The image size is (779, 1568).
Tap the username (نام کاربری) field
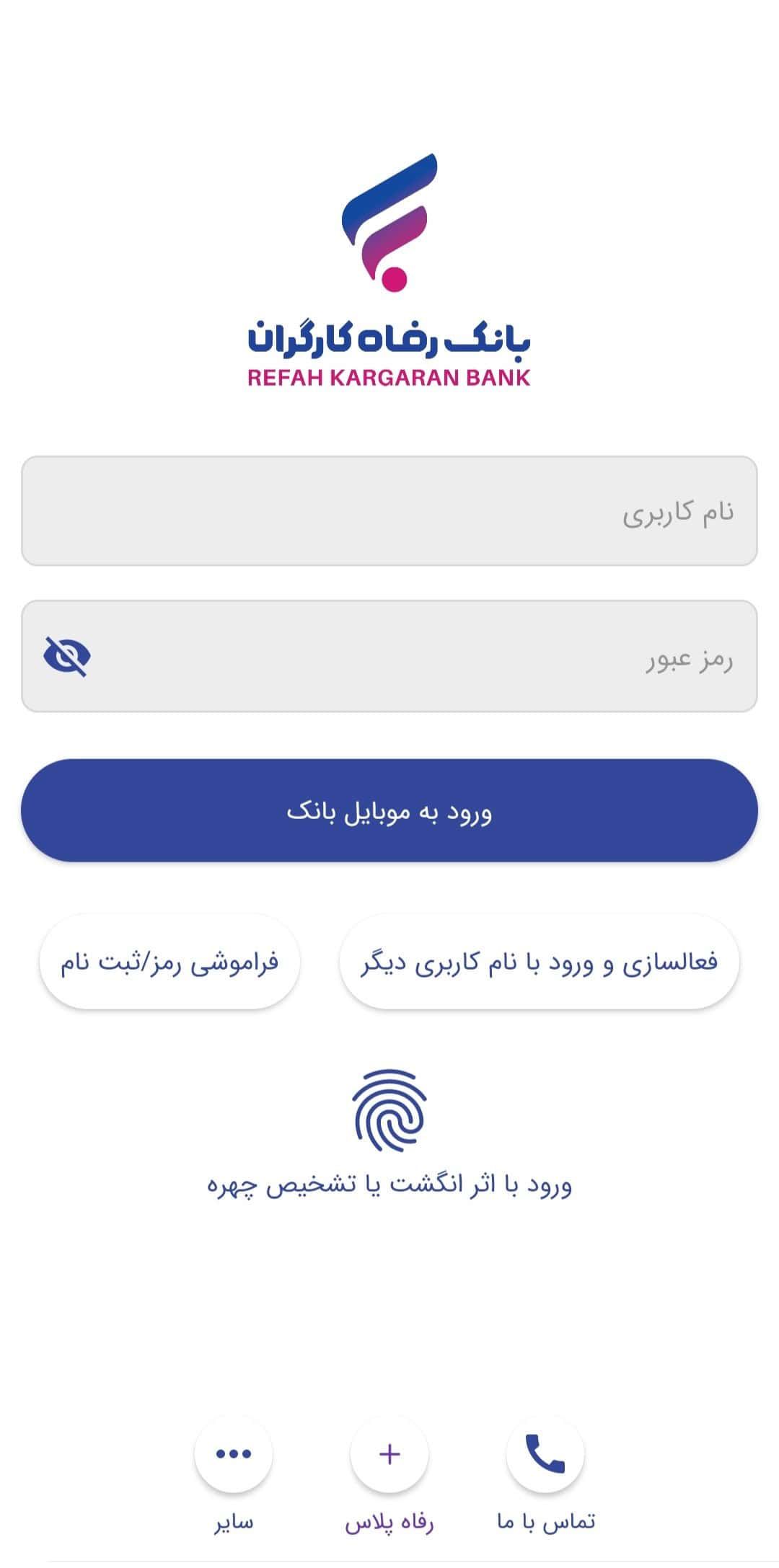pos(389,511)
